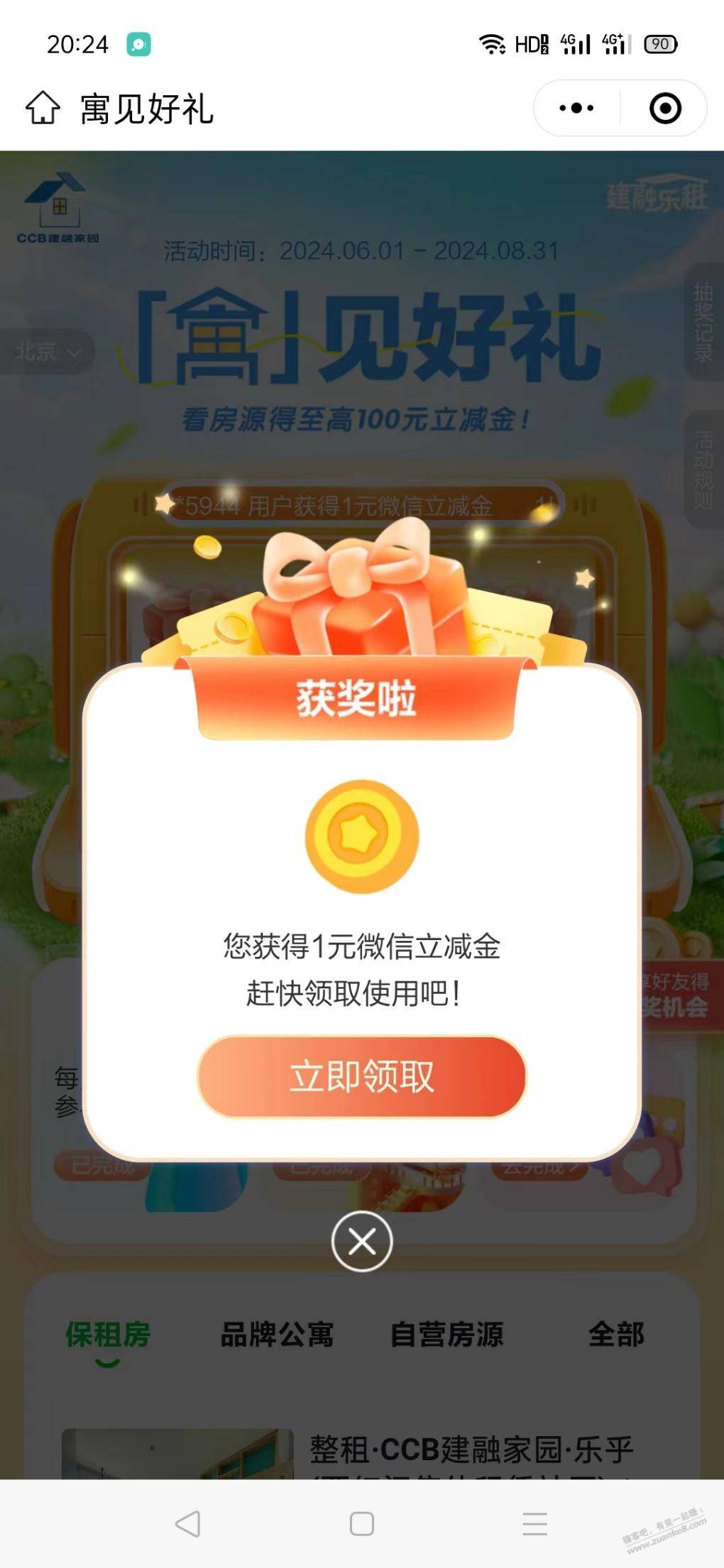Viewport: 724px width, 1568px height.
Task: Open the mini program more options menu
Action: (576, 108)
